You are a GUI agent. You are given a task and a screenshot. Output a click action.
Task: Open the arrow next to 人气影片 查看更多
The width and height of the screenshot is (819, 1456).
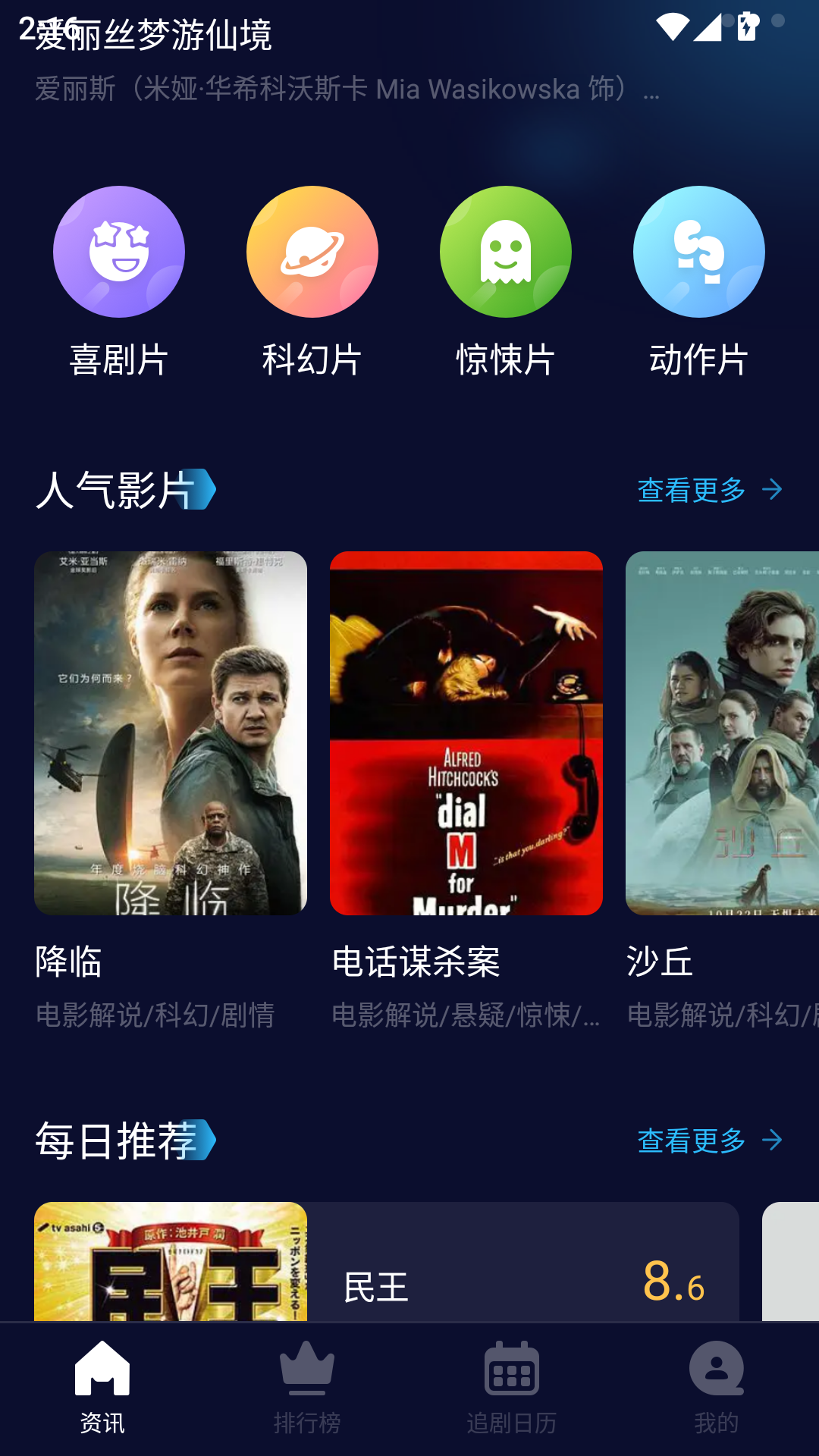click(x=772, y=491)
